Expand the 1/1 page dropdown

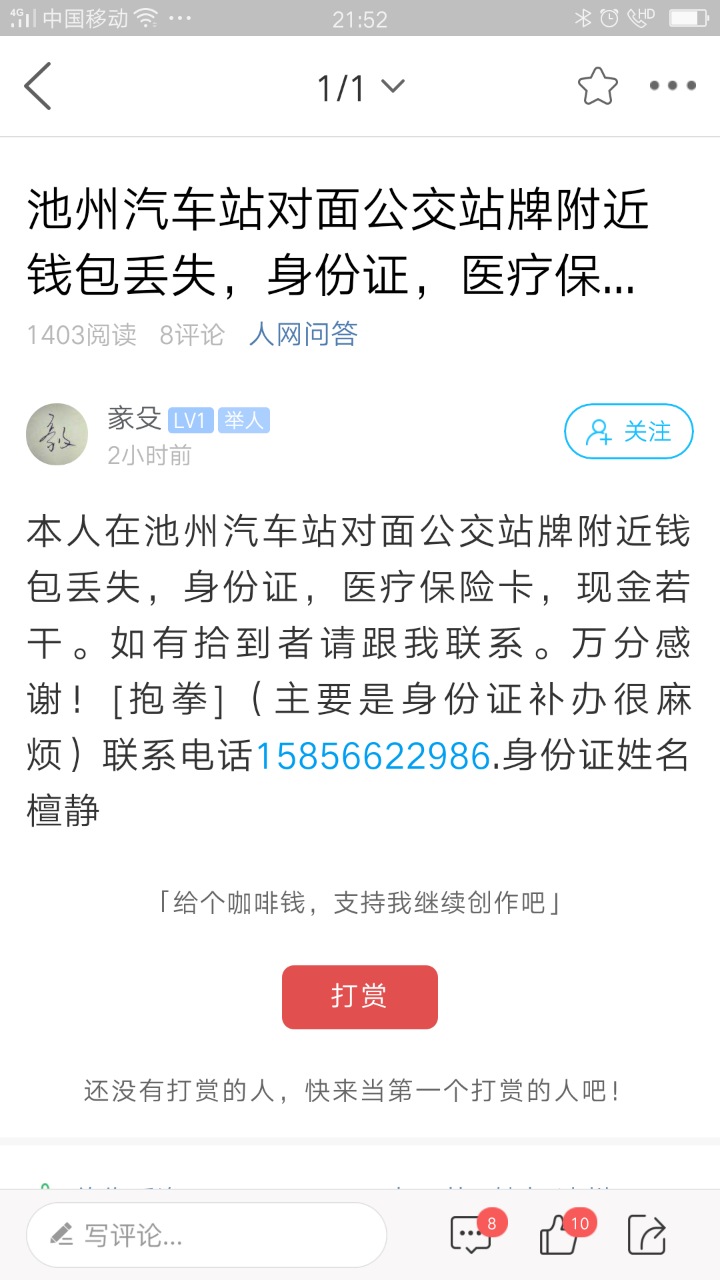pyautogui.click(x=360, y=88)
